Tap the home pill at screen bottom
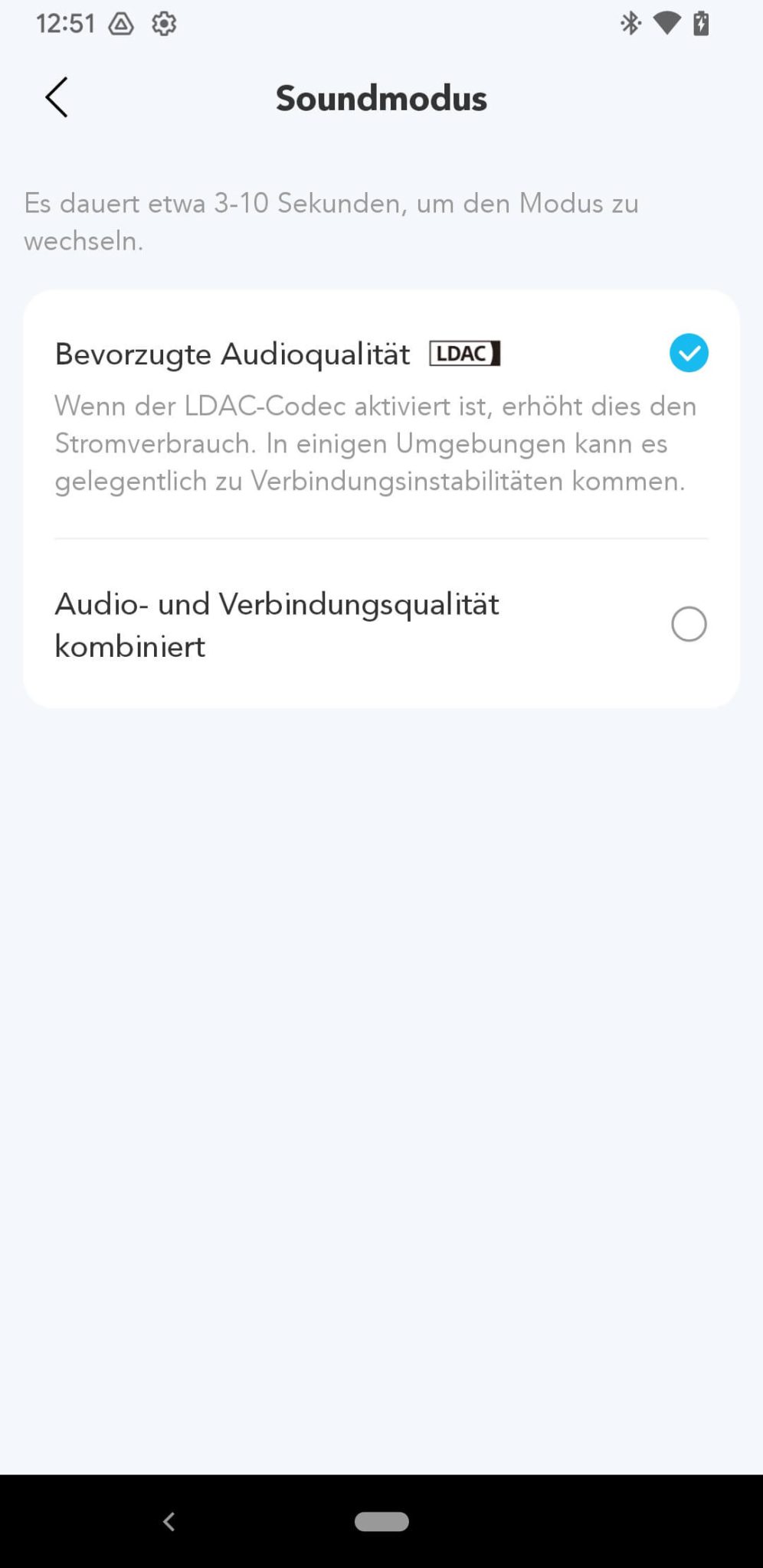 tap(381, 1522)
